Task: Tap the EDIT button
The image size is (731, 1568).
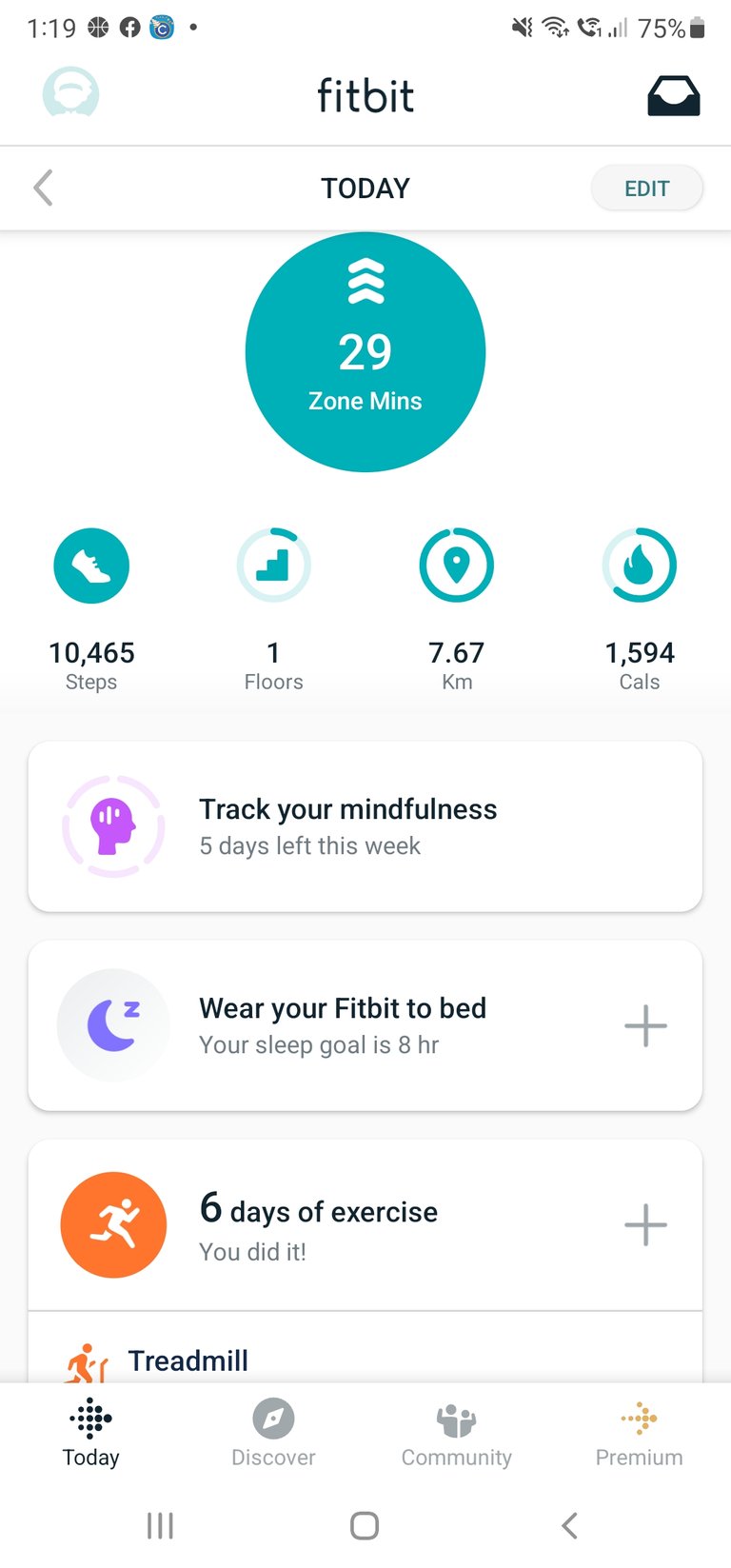Action: tap(646, 189)
